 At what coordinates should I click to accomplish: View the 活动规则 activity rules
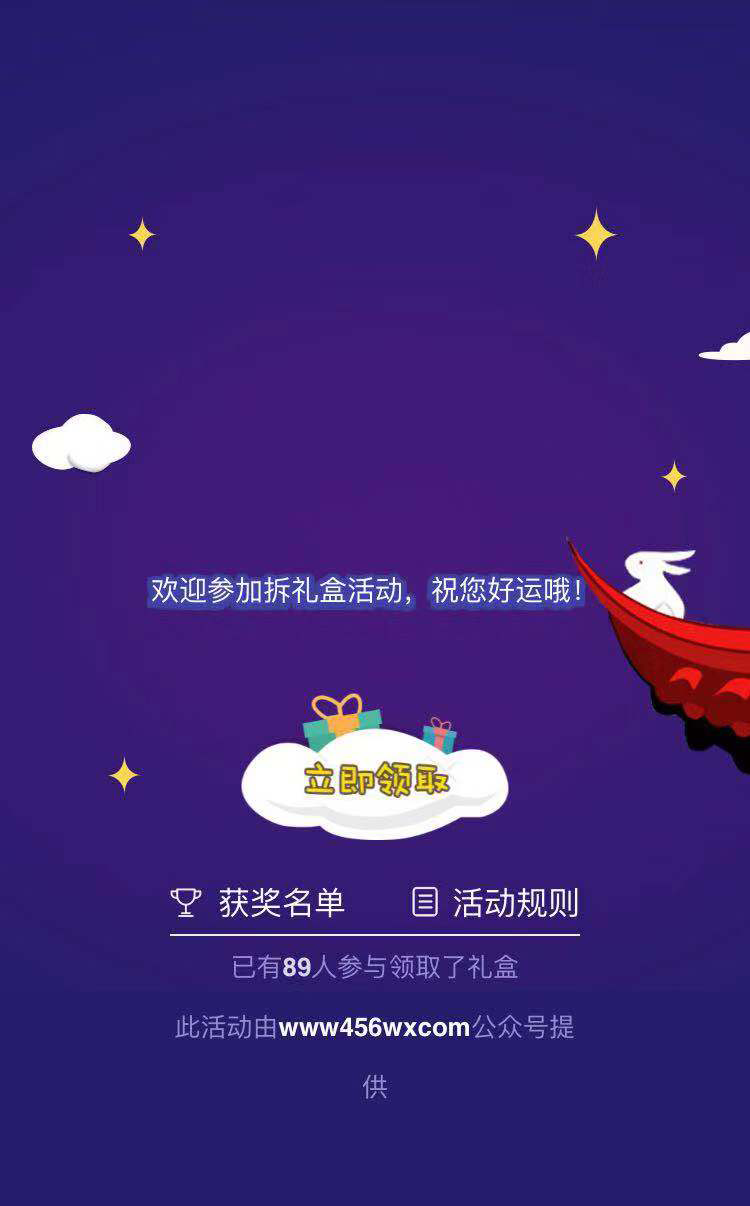point(496,903)
